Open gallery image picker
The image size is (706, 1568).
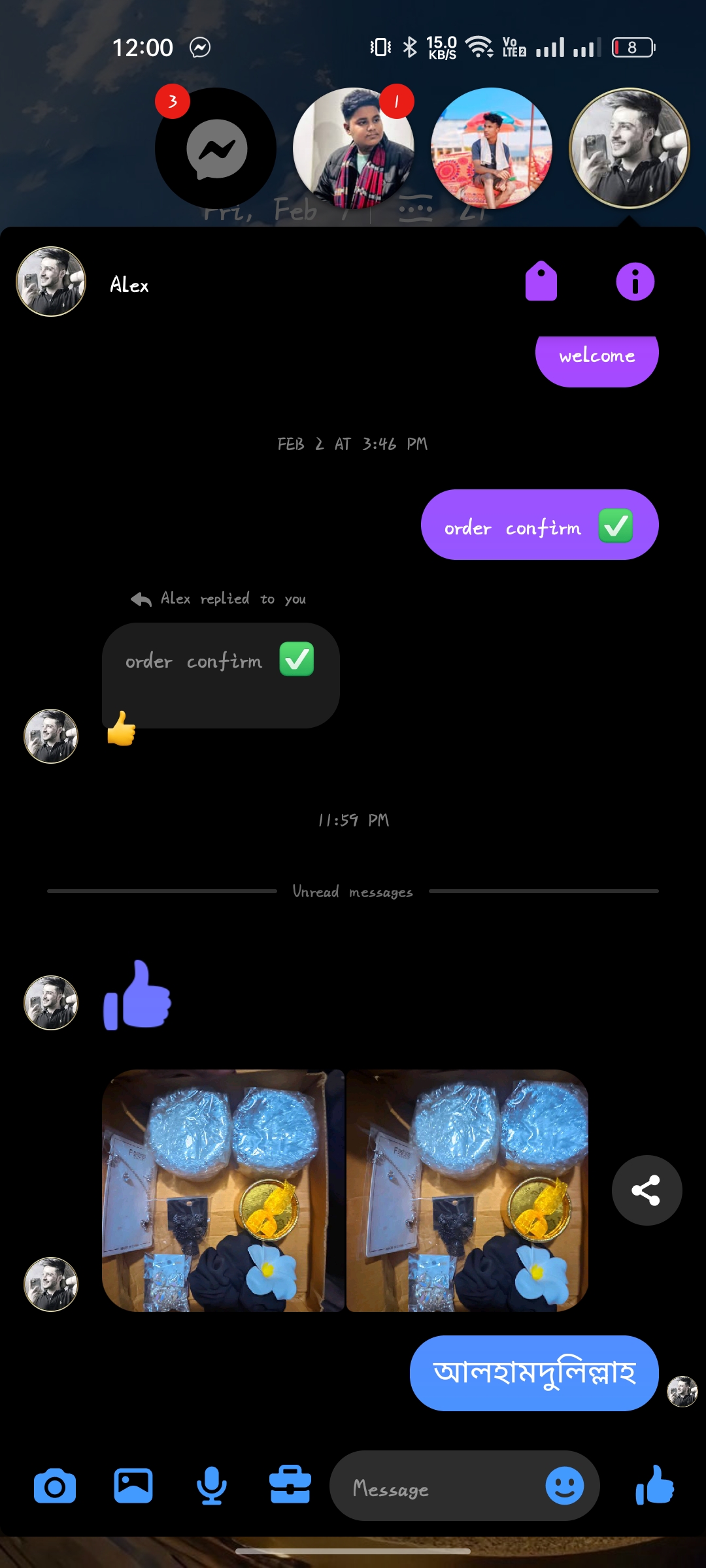pyautogui.click(x=133, y=1486)
